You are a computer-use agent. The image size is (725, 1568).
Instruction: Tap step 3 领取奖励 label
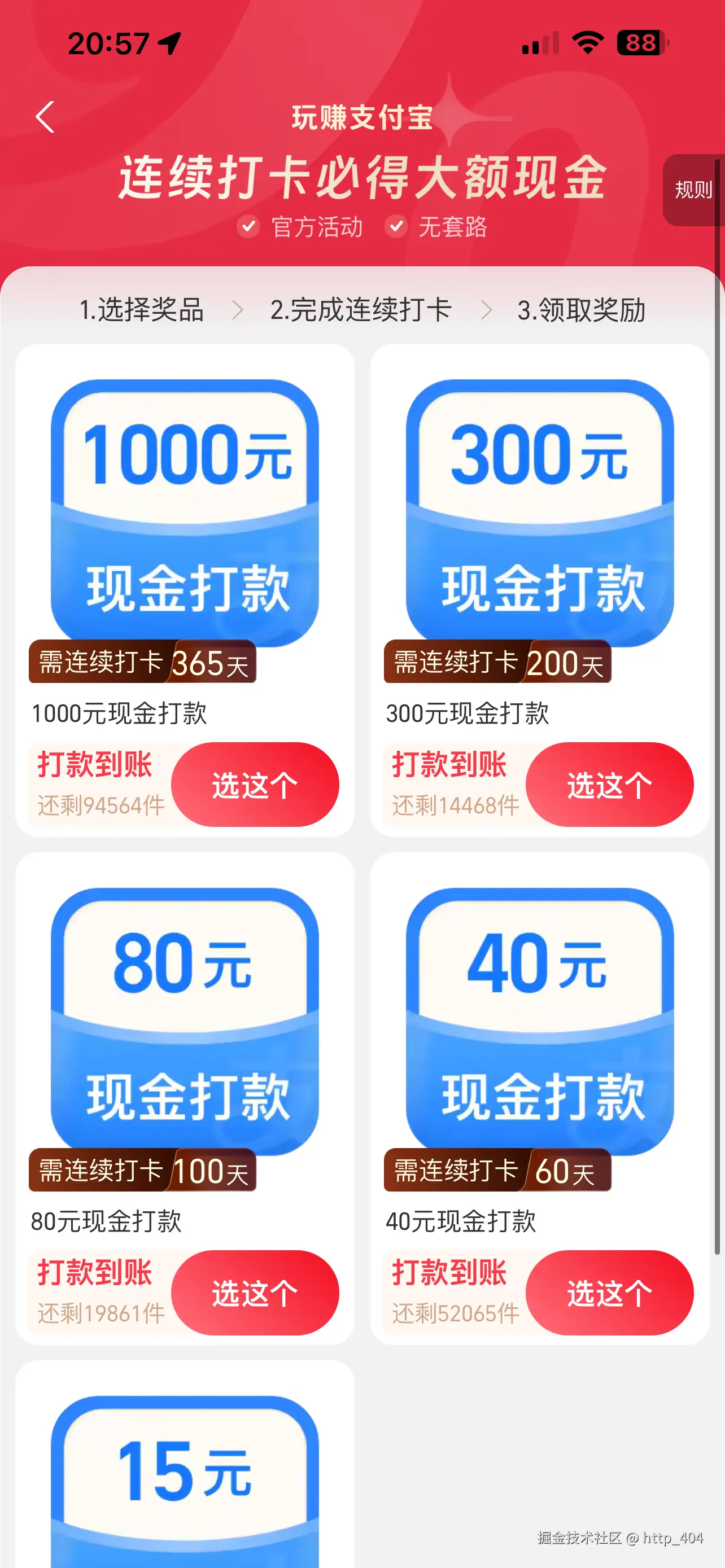click(582, 309)
